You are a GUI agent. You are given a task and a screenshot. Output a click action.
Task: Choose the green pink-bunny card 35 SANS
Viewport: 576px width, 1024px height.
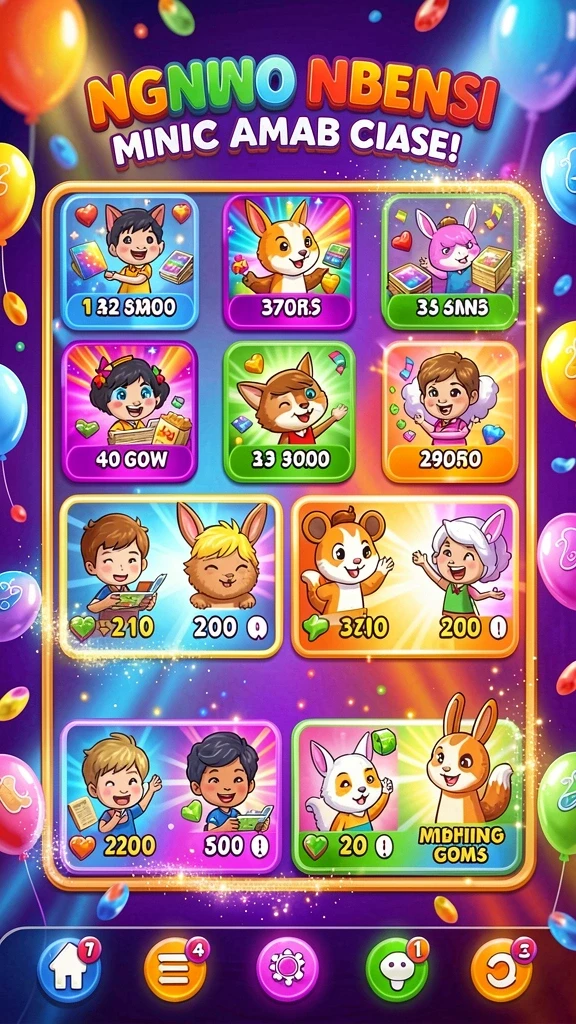pos(450,262)
